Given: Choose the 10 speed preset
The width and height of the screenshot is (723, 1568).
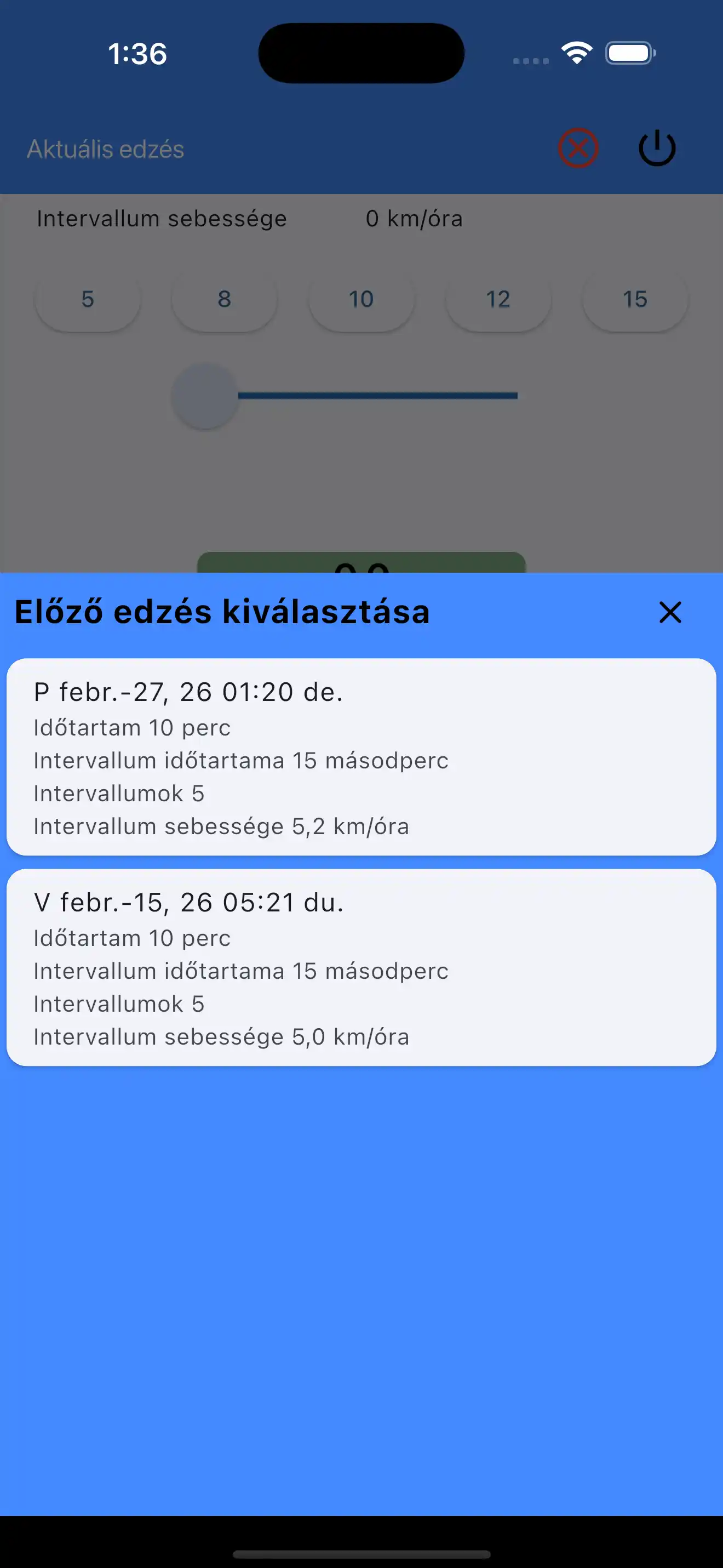Looking at the screenshot, I should (x=361, y=299).
